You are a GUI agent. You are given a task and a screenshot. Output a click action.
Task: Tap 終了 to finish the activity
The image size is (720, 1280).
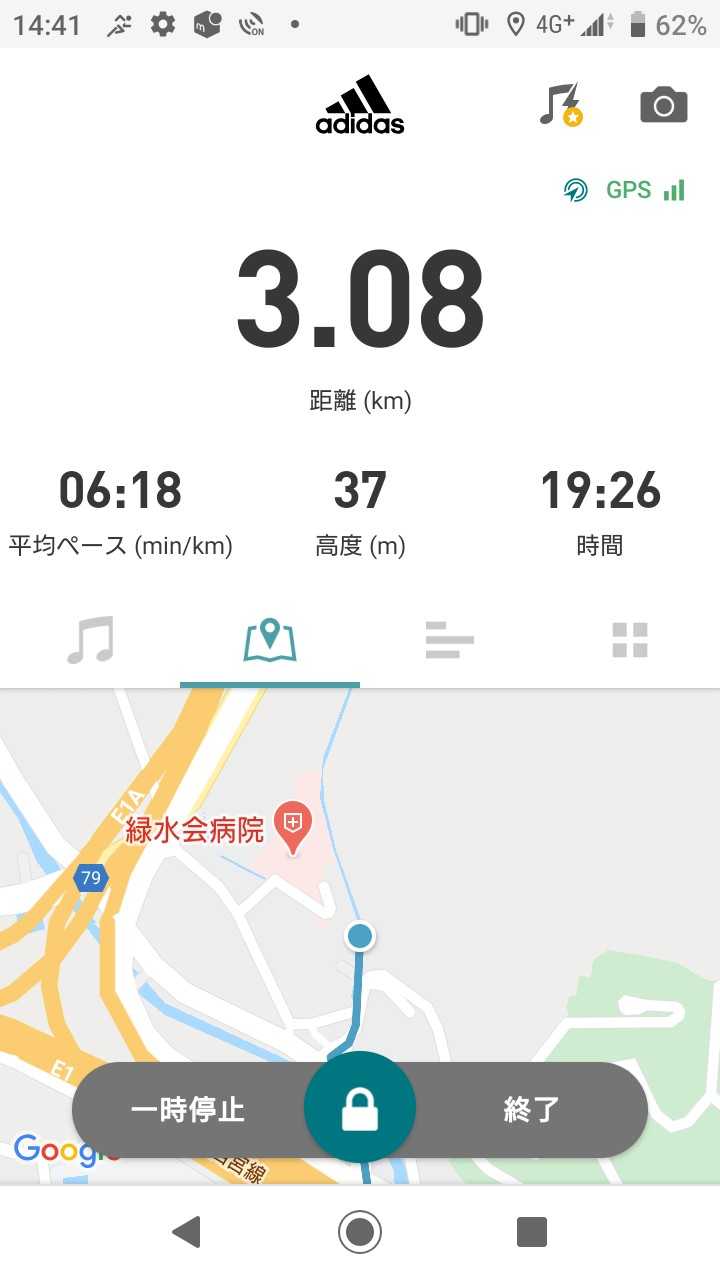(x=531, y=1109)
